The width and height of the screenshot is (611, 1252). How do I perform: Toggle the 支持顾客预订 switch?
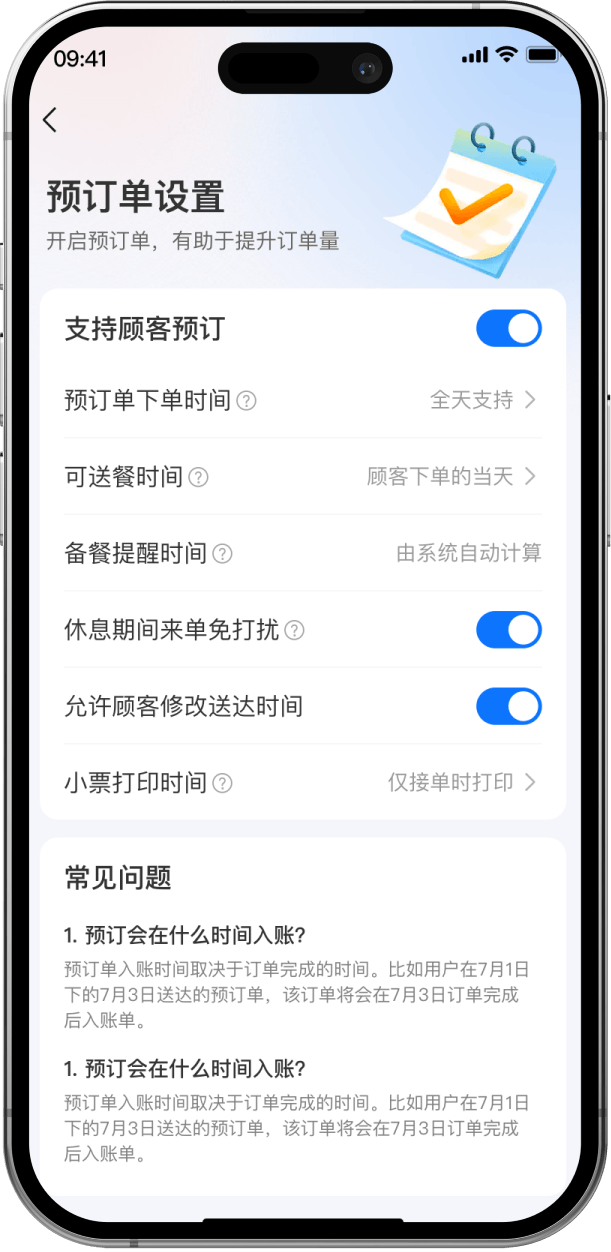pyautogui.click(x=508, y=328)
